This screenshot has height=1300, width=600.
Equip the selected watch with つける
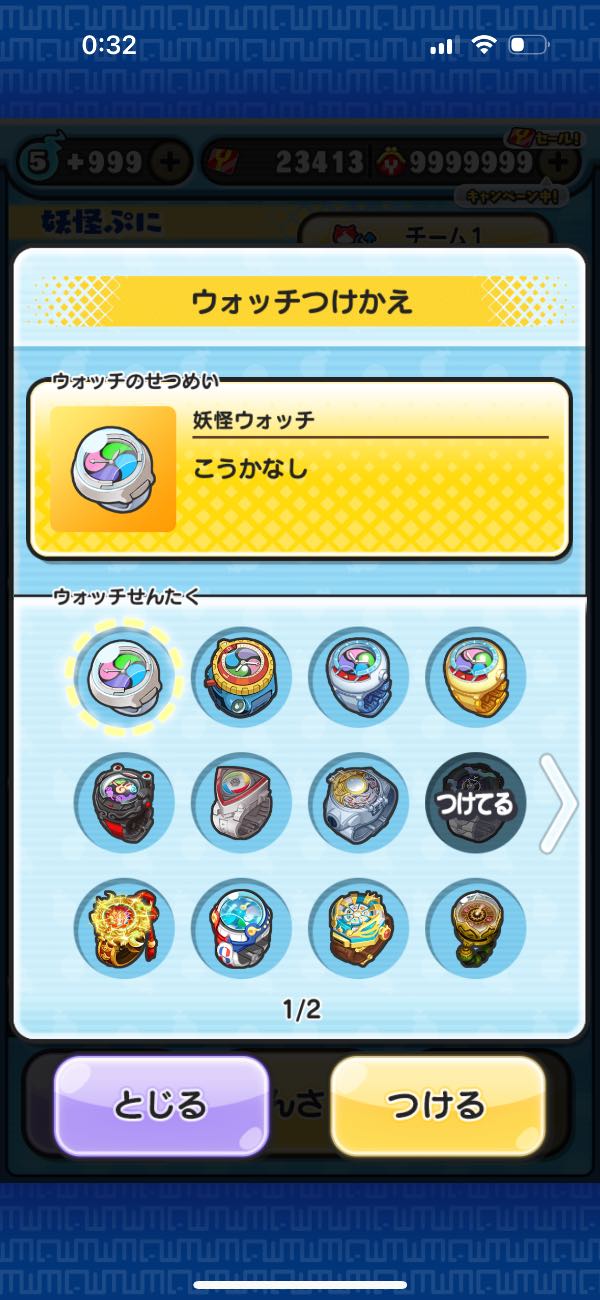(438, 1105)
